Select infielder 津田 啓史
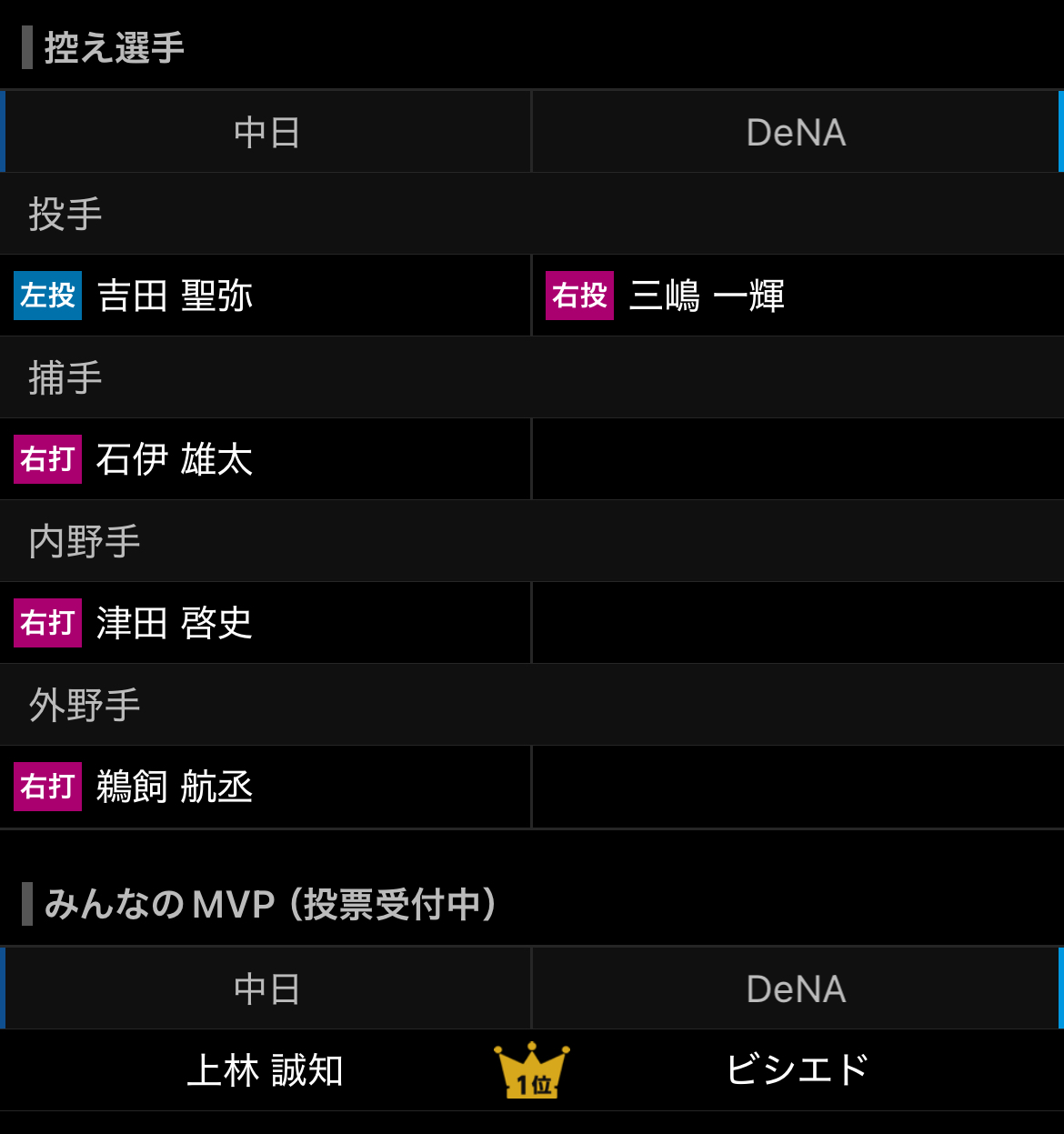 pos(174,624)
